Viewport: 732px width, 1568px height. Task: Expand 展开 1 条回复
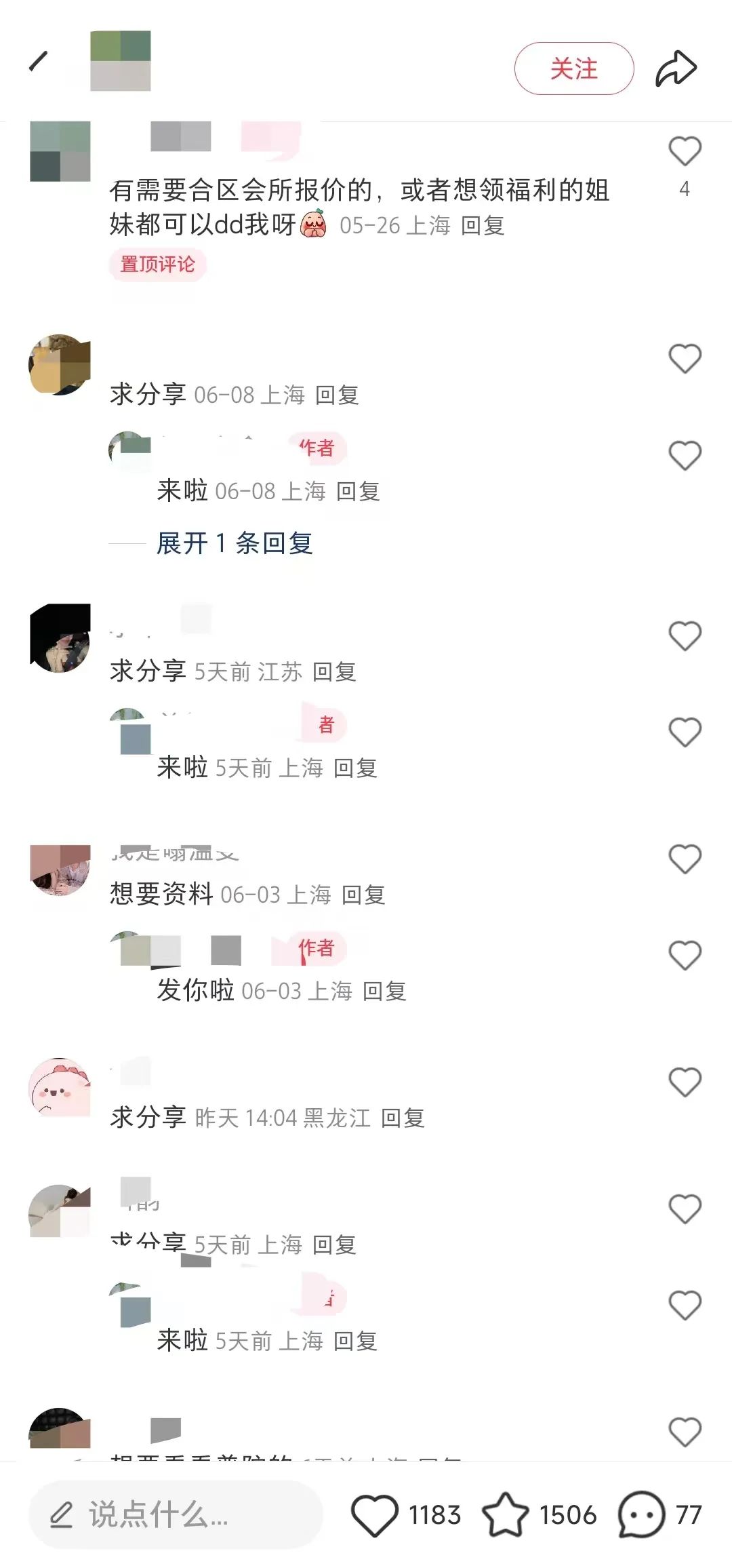[x=235, y=543]
